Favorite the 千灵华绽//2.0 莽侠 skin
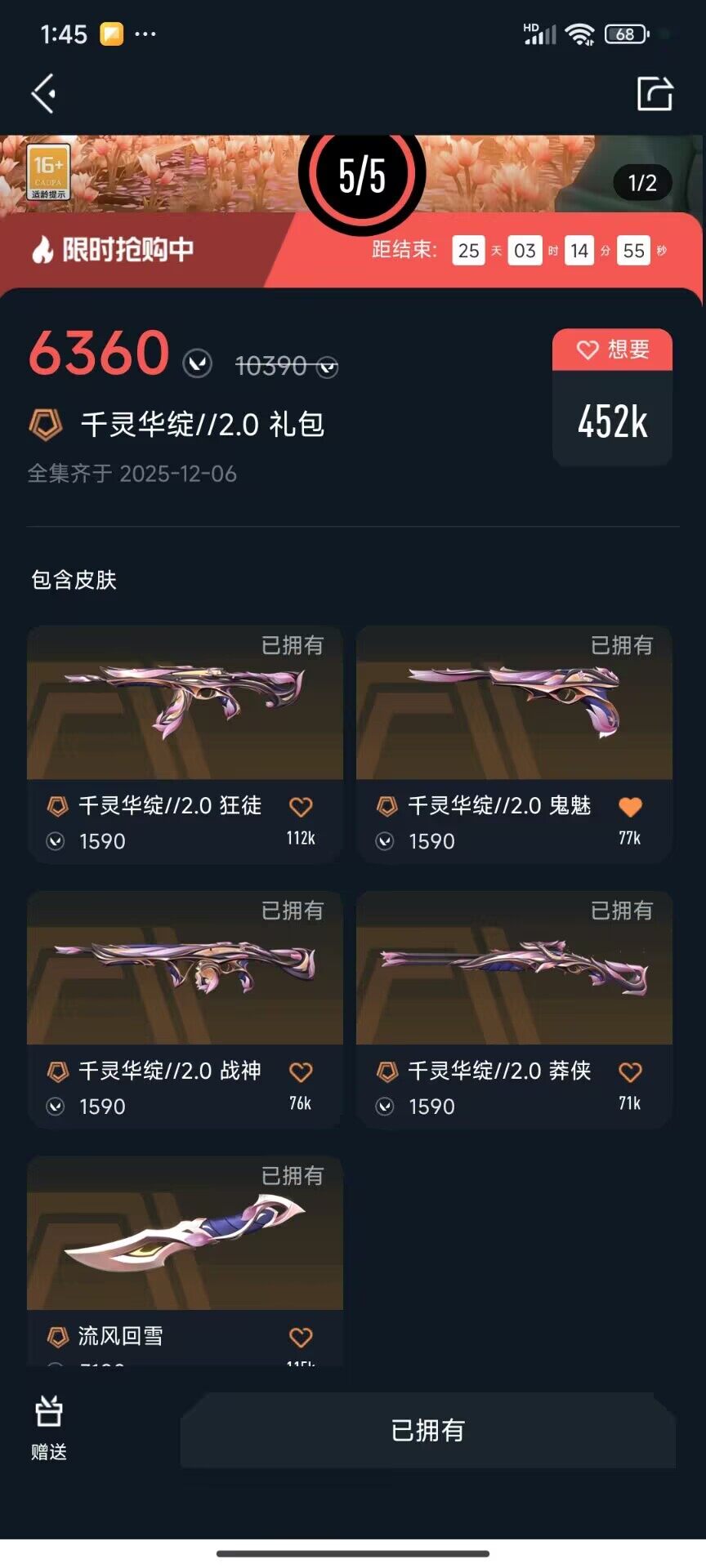Screen dimensions: 706x1568 tap(631, 1071)
